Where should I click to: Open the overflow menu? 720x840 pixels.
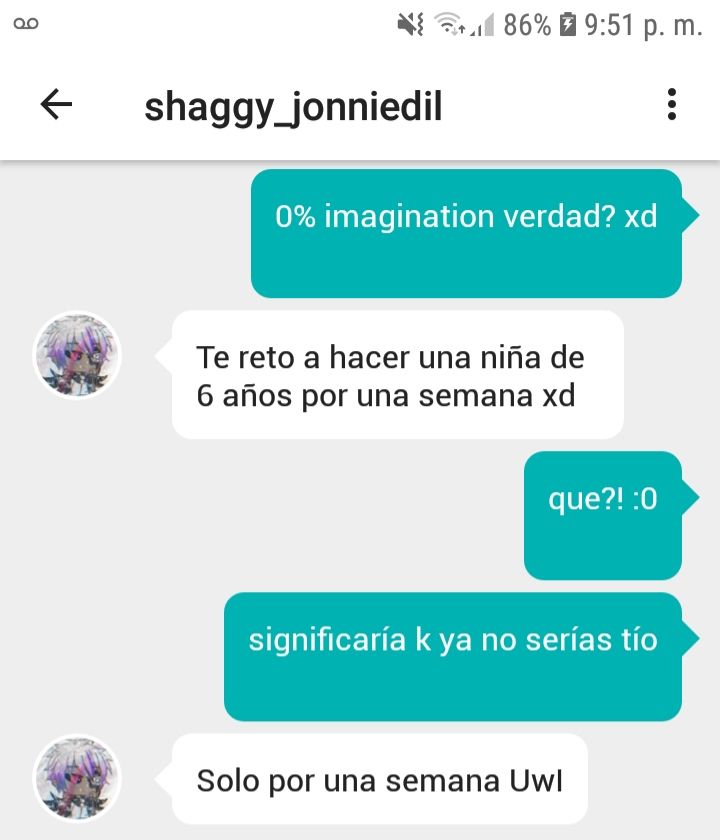click(671, 105)
